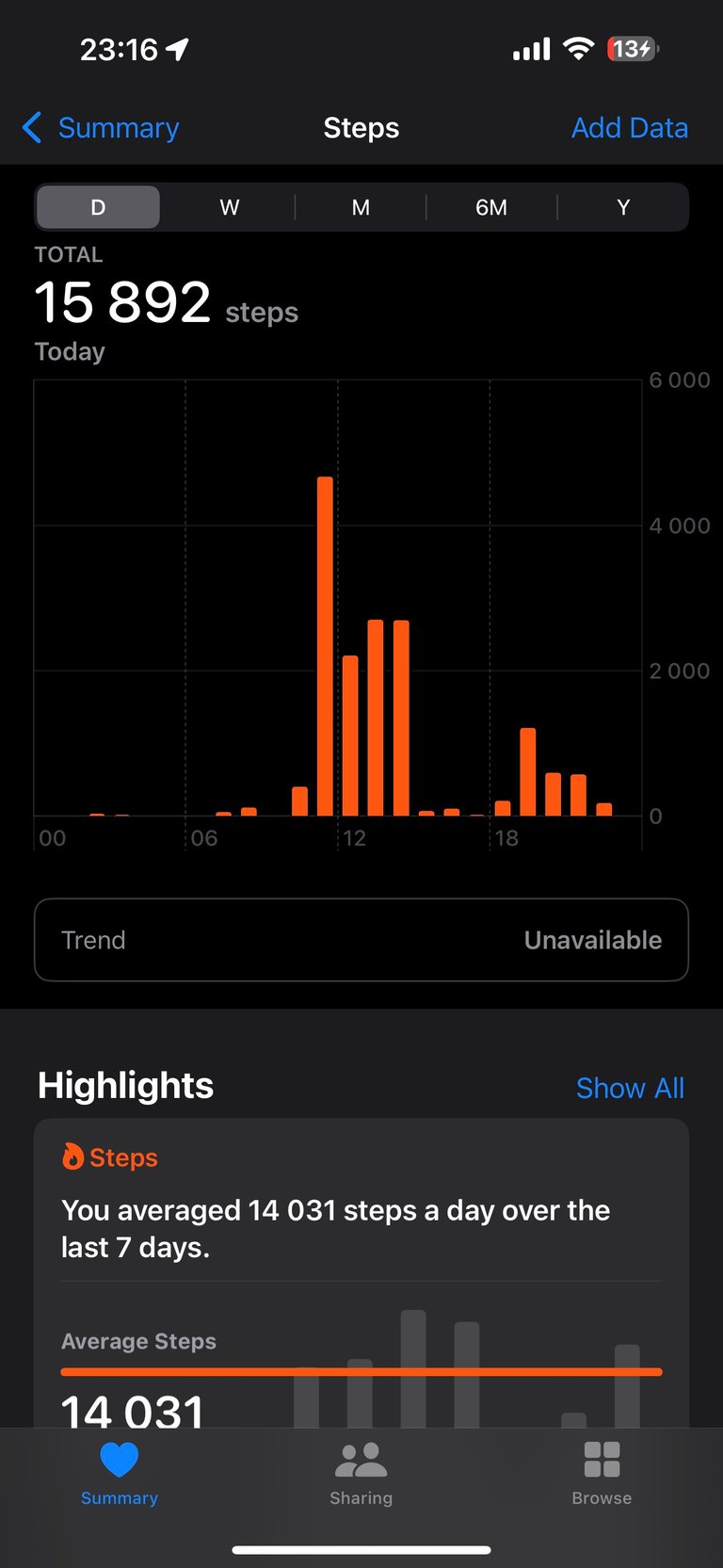
Task: Switch to the Y year view
Action: tap(623, 207)
